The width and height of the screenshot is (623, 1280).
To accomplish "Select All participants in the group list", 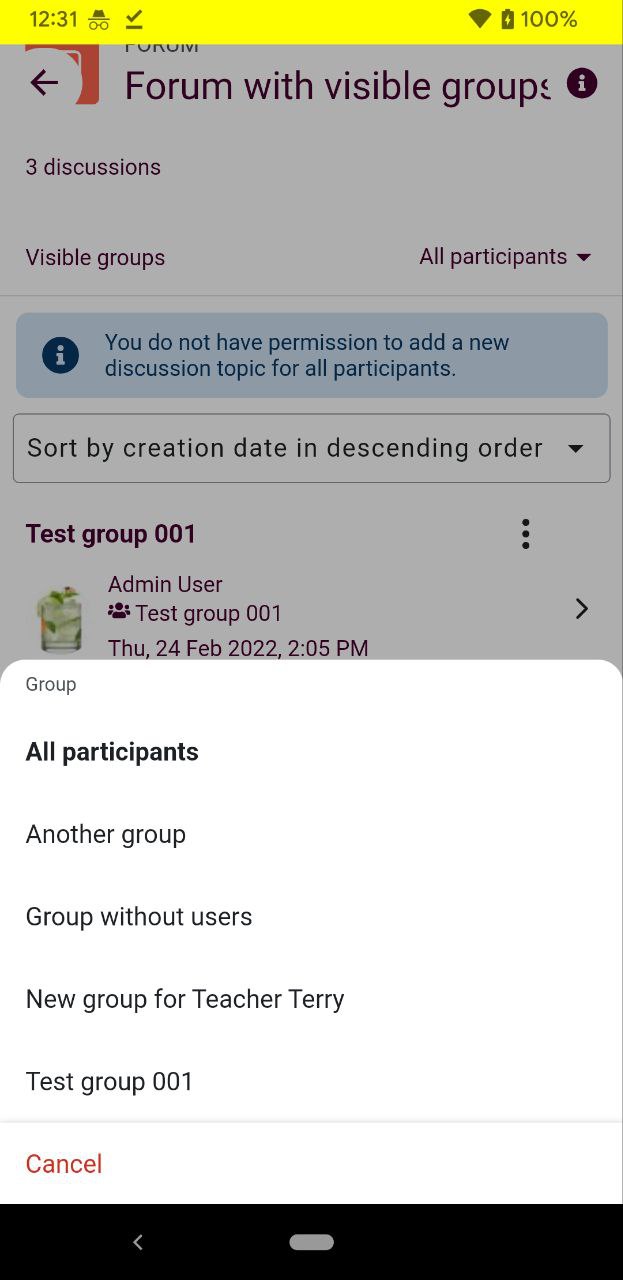I will tap(311, 752).
